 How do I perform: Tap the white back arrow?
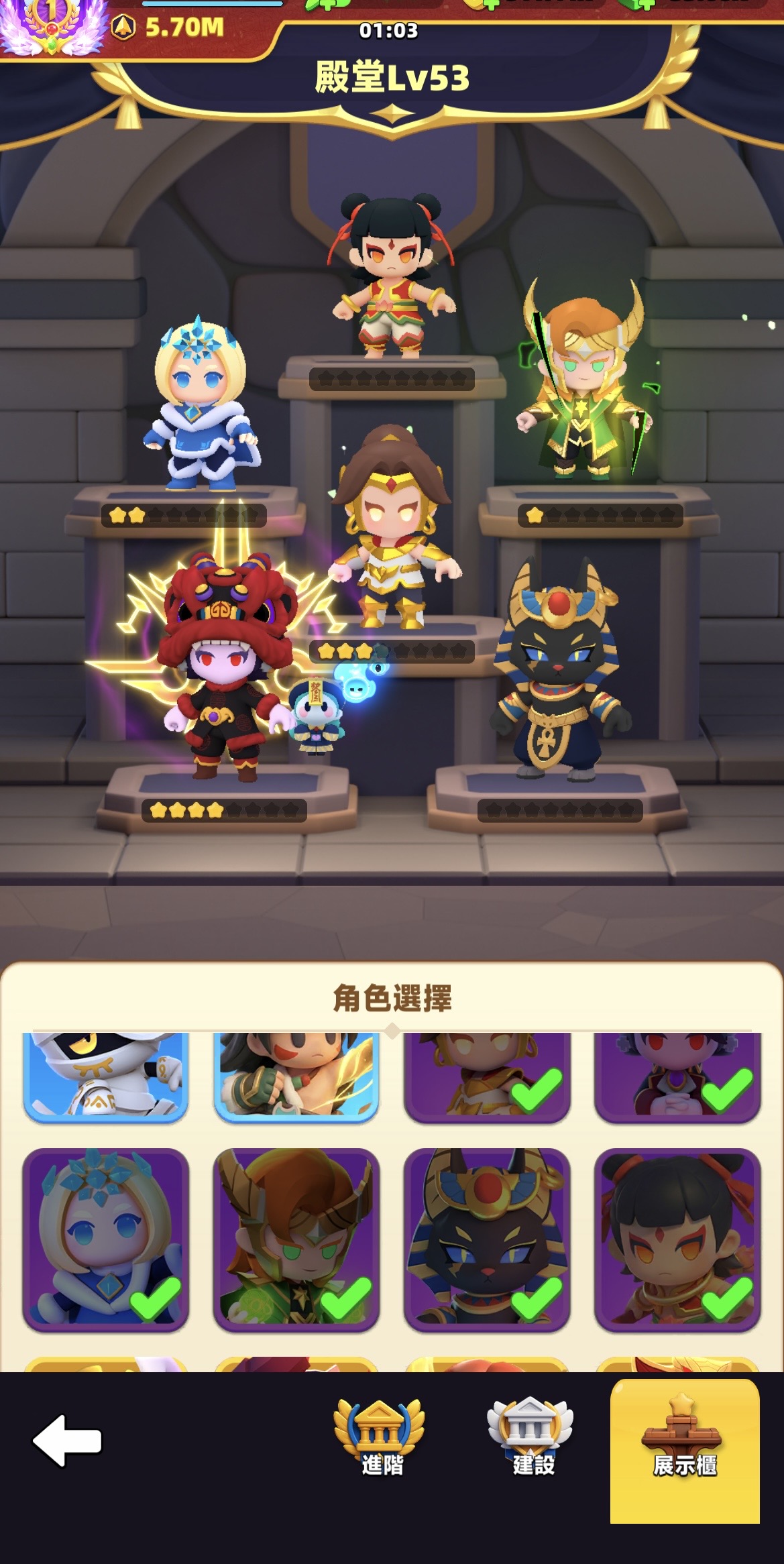pos(67,1441)
